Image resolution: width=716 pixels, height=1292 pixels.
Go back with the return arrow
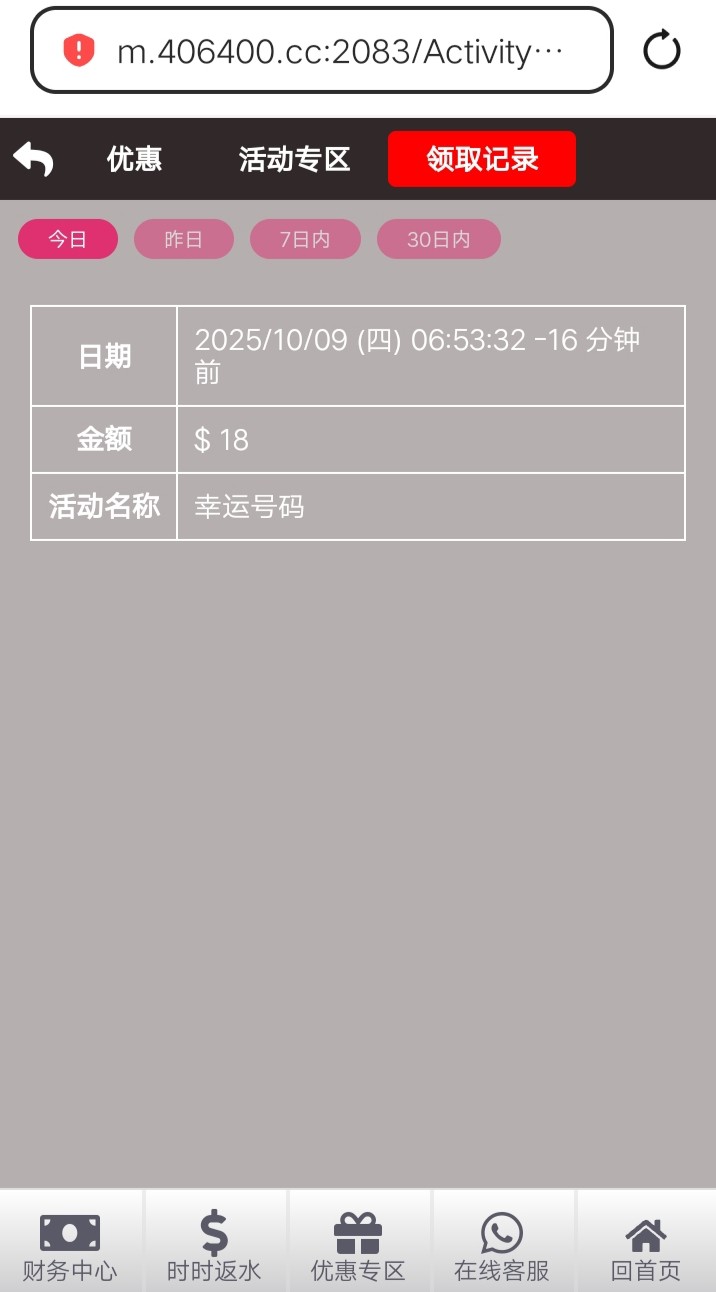click(x=33, y=159)
